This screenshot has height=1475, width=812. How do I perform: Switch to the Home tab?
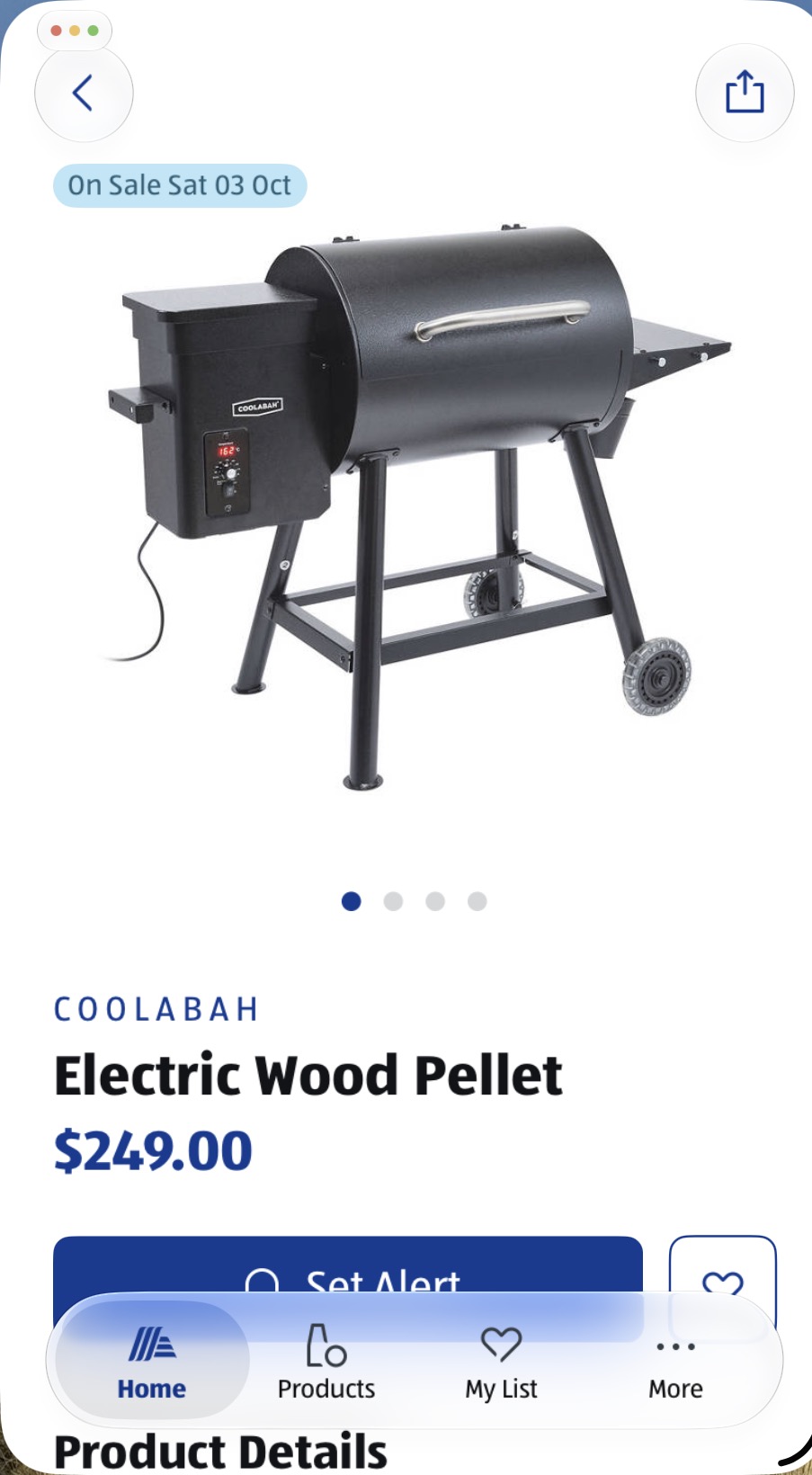pos(152,1362)
